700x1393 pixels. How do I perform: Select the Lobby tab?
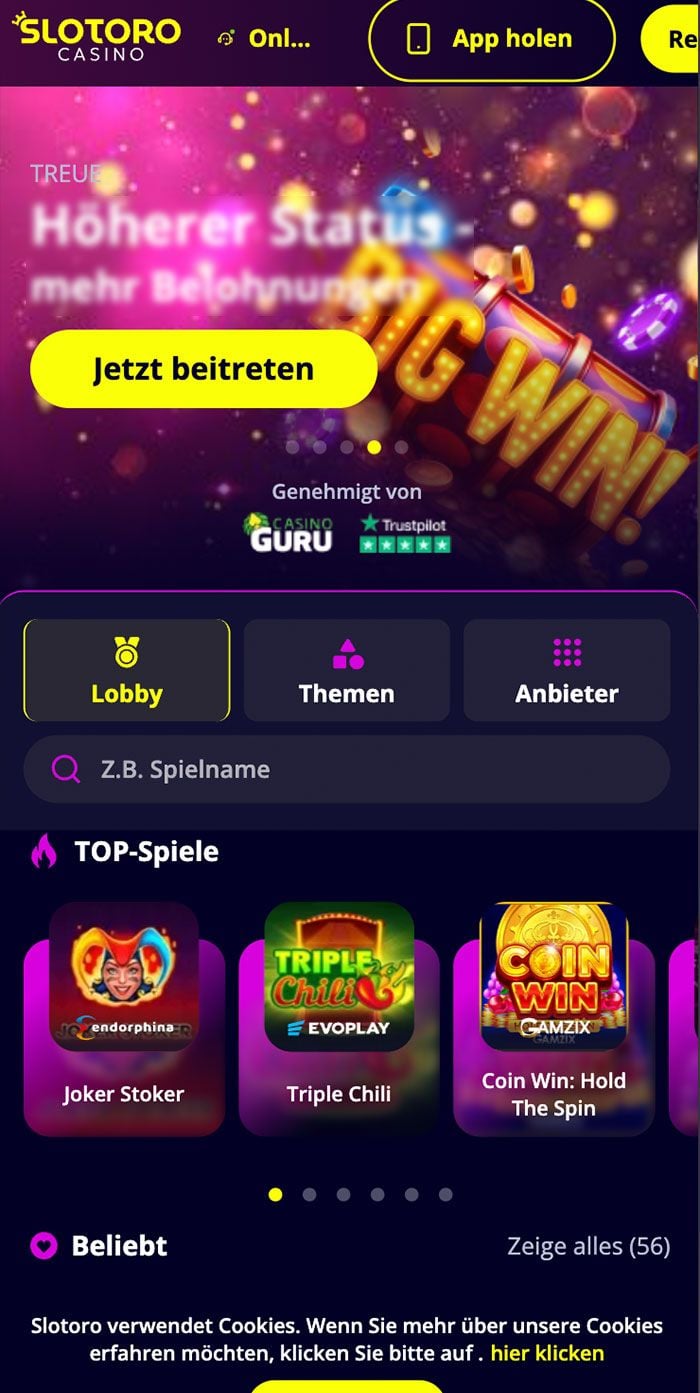point(127,670)
